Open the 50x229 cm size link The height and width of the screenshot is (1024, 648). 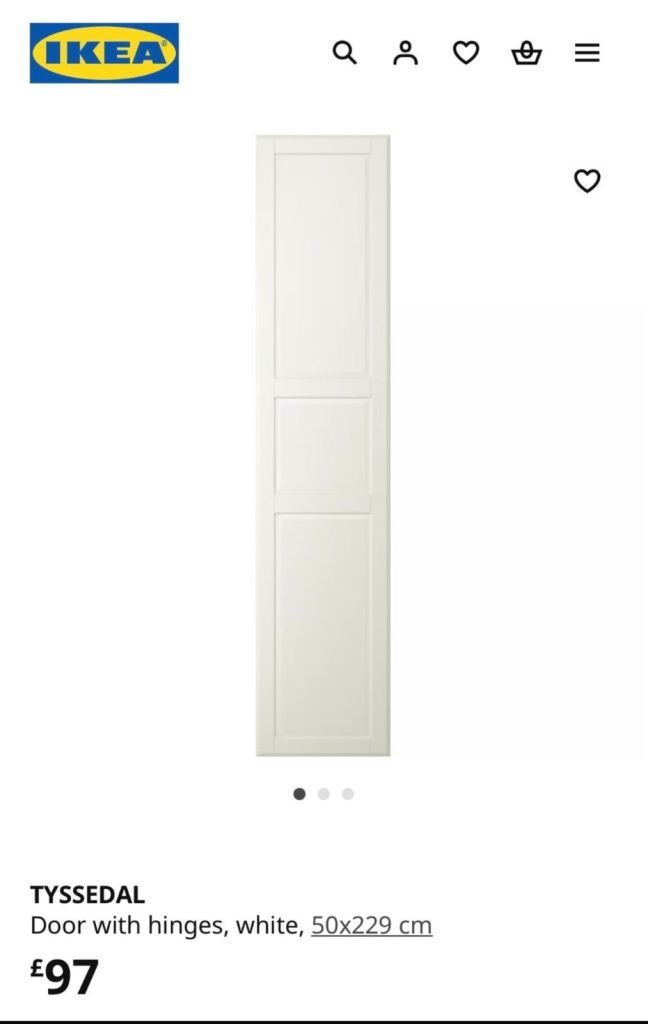[x=371, y=925]
